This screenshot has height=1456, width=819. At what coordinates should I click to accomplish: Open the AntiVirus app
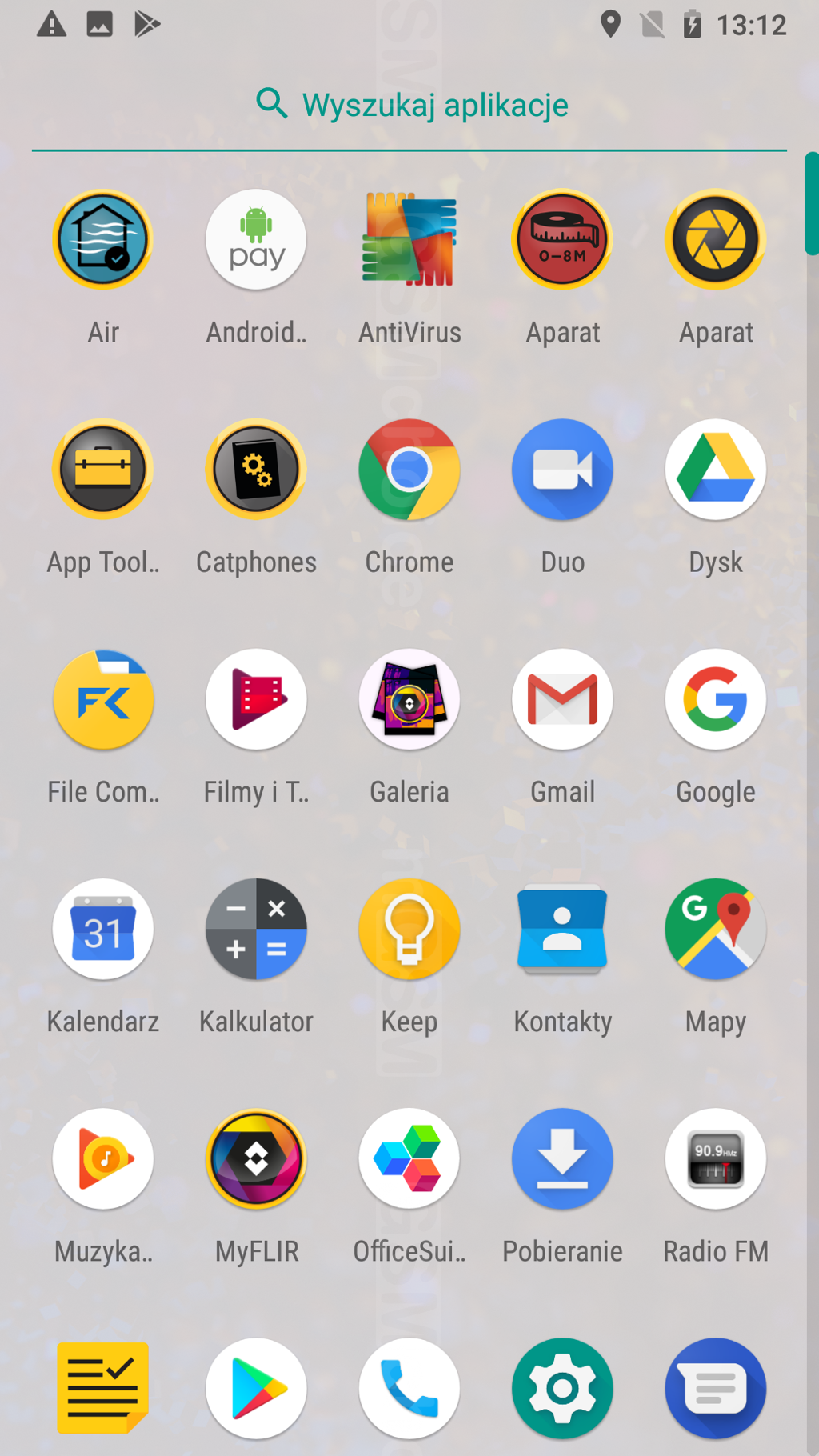tap(409, 239)
